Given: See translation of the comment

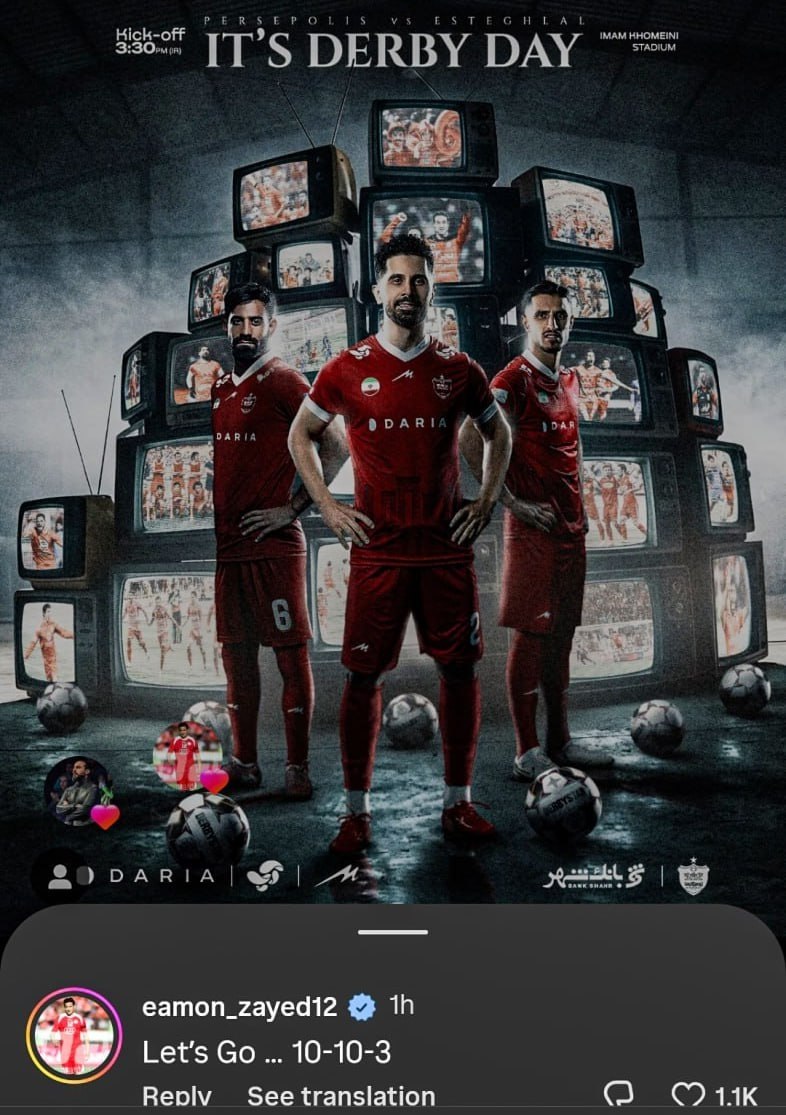Looking at the screenshot, I should (x=341, y=1097).
